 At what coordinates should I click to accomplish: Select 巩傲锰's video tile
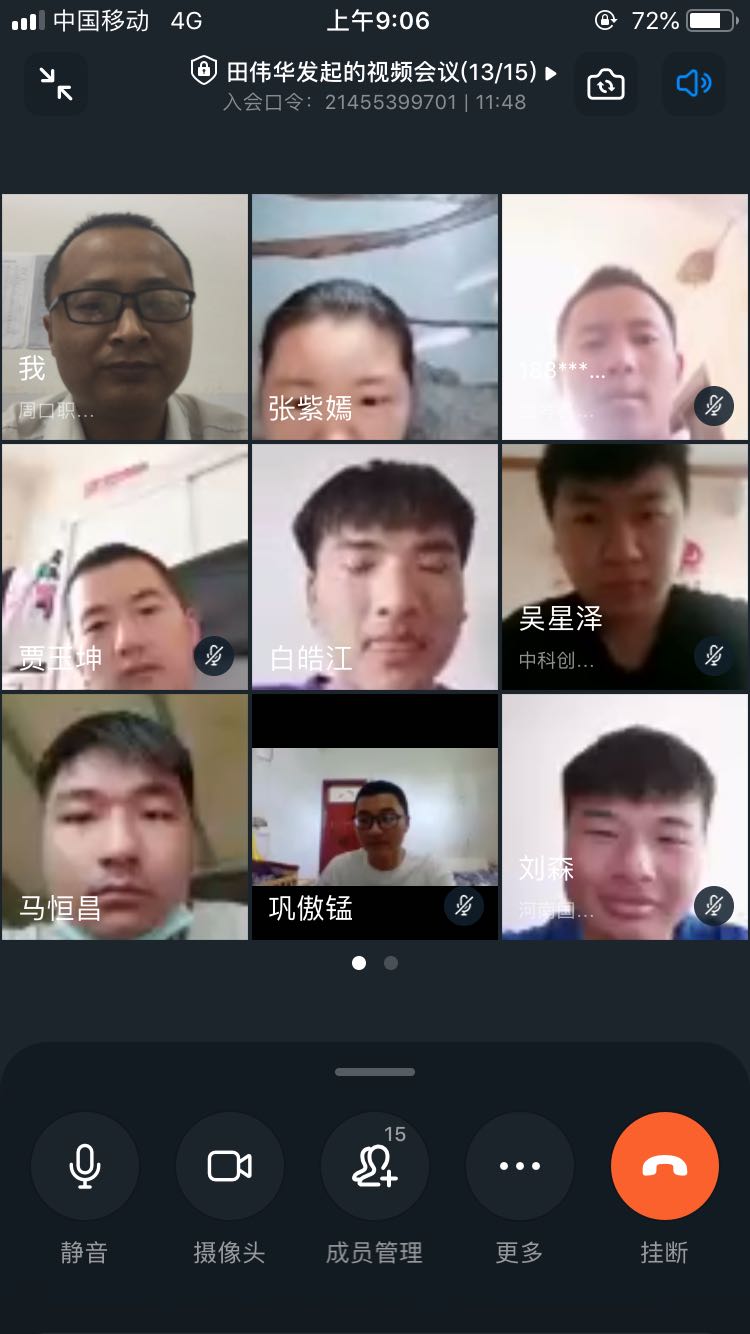[375, 817]
